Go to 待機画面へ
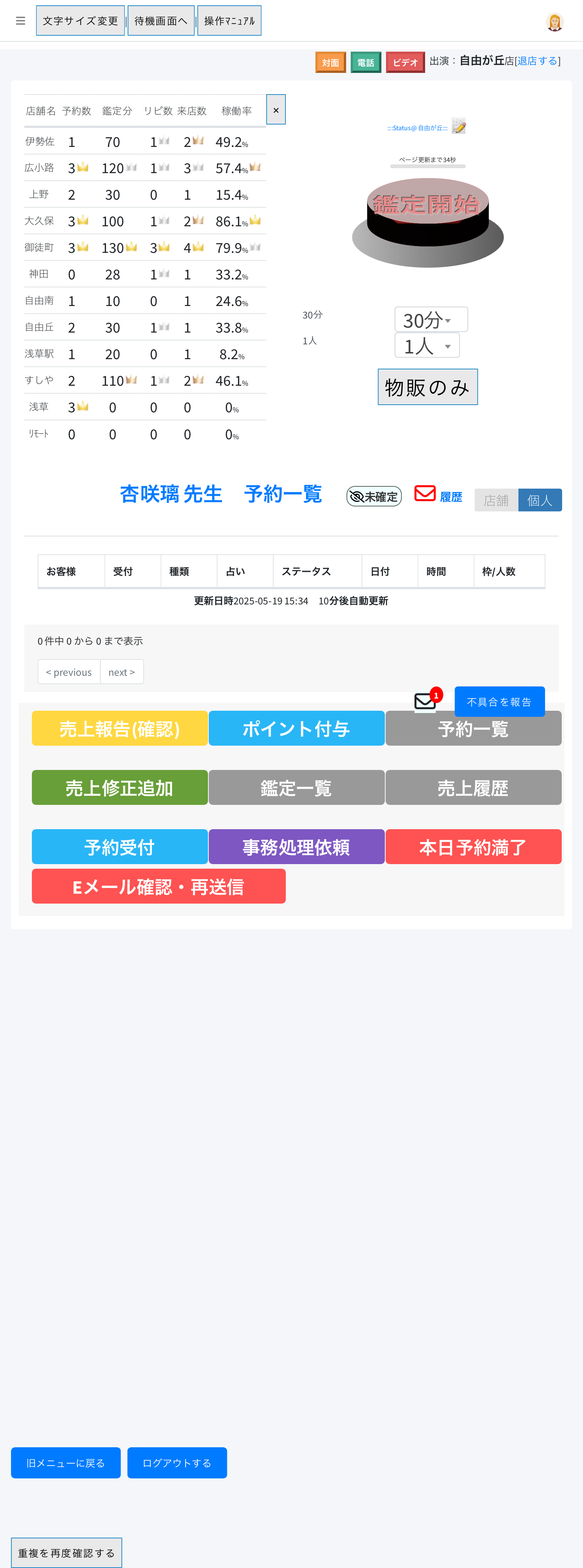The height and width of the screenshot is (1568, 583). 161,21
